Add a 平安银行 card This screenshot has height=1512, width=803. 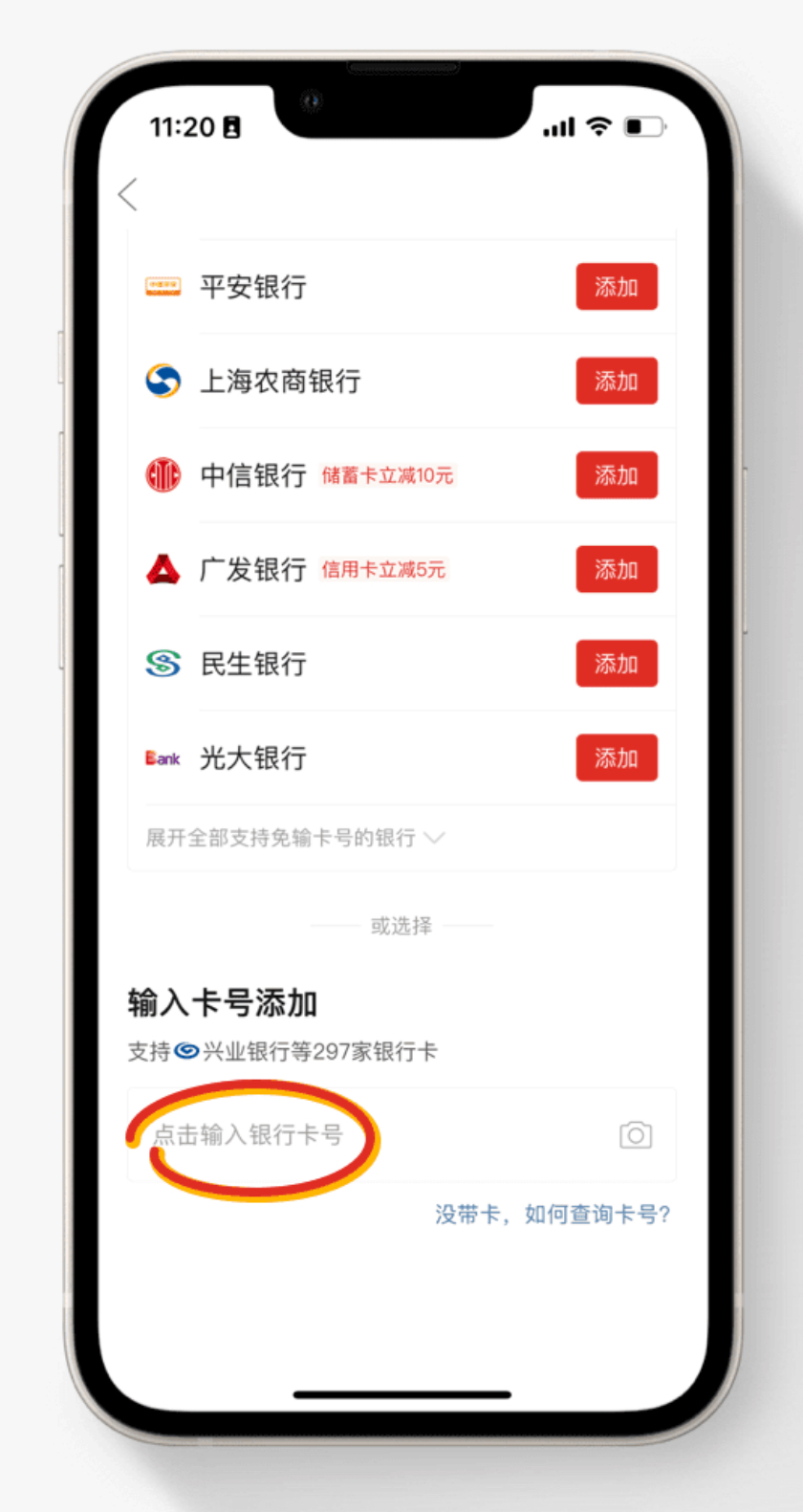coord(617,287)
